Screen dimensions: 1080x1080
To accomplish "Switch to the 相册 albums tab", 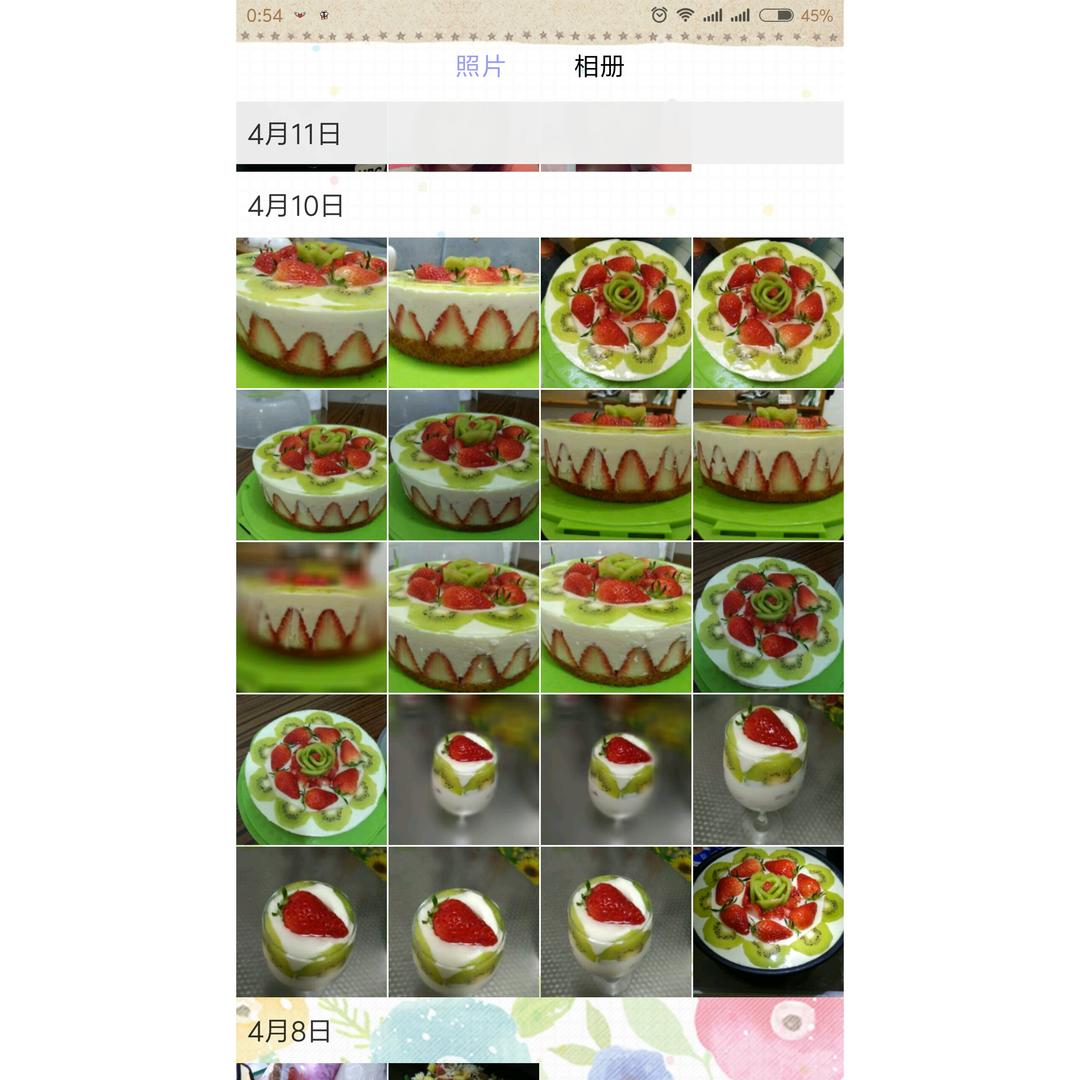I will 599,67.
